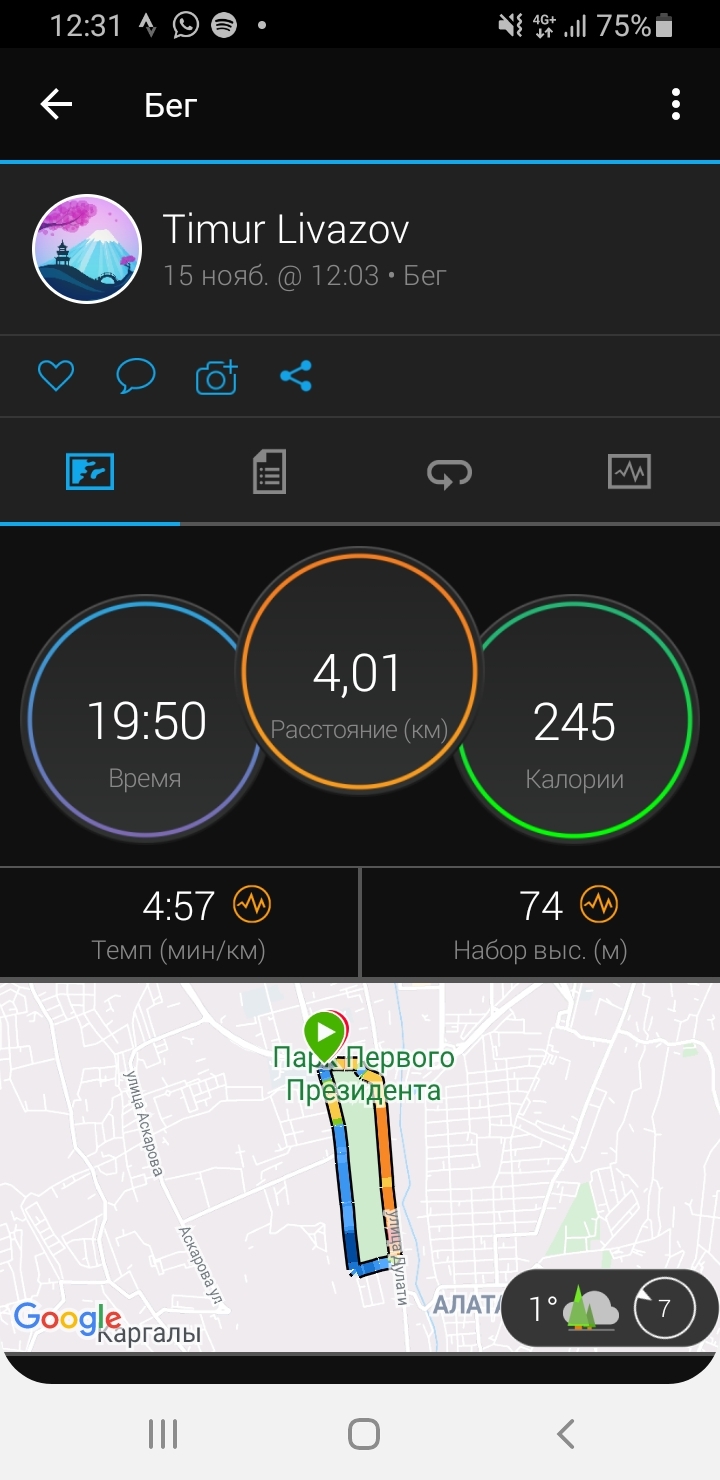Open recent apps from navigation bar
This screenshot has height=1480, width=720.
(x=162, y=1434)
